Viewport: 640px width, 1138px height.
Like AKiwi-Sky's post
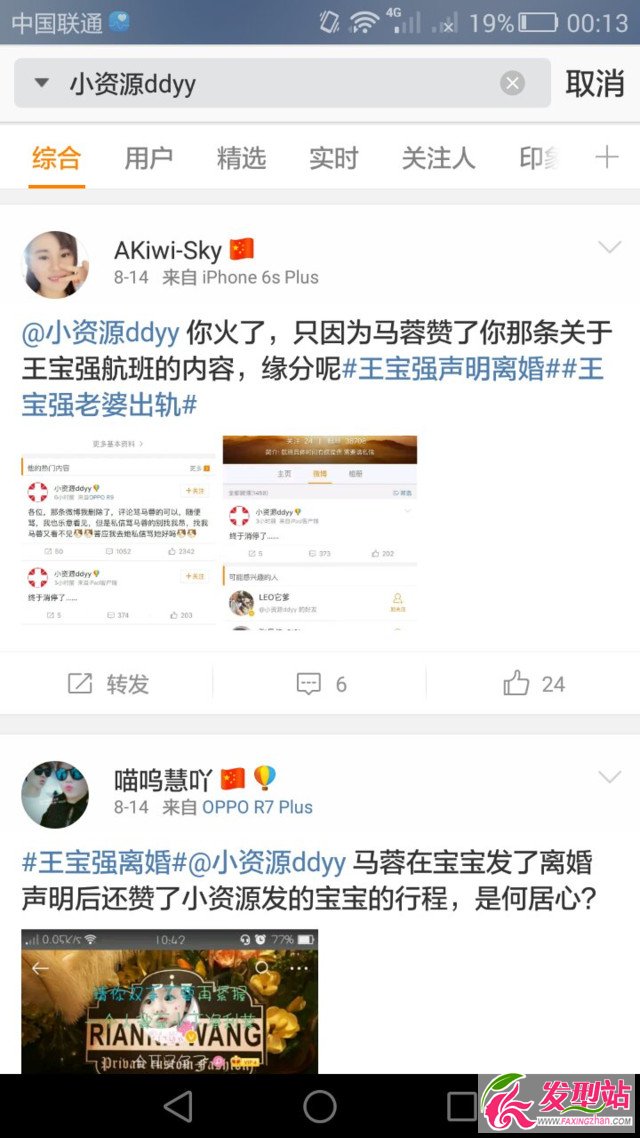534,684
